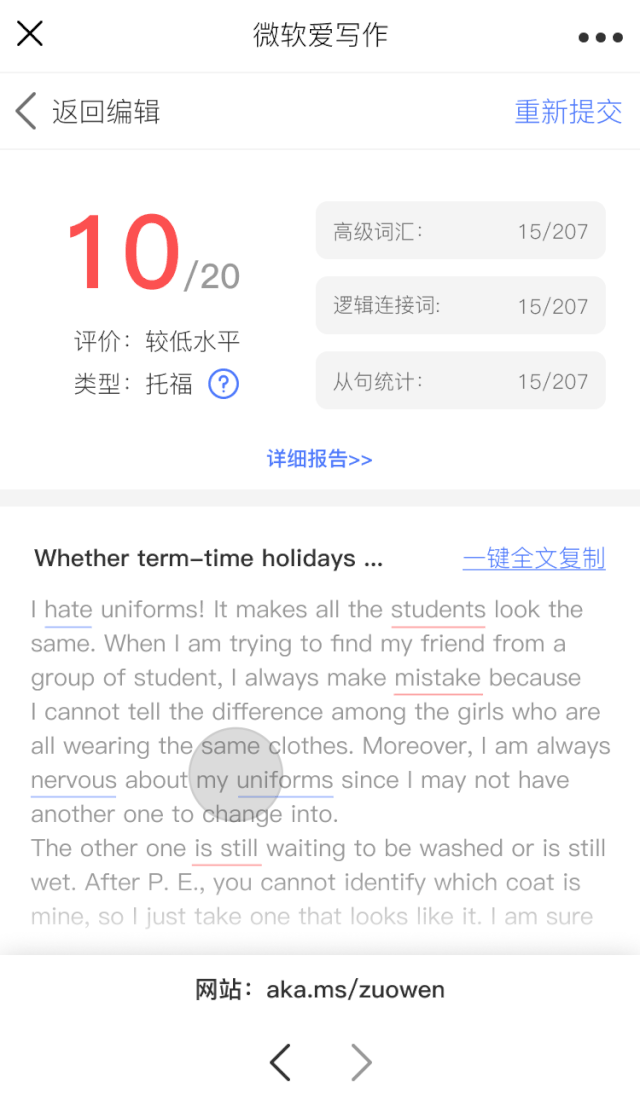Tap 重新提交 to resubmit the essay

click(567, 111)
